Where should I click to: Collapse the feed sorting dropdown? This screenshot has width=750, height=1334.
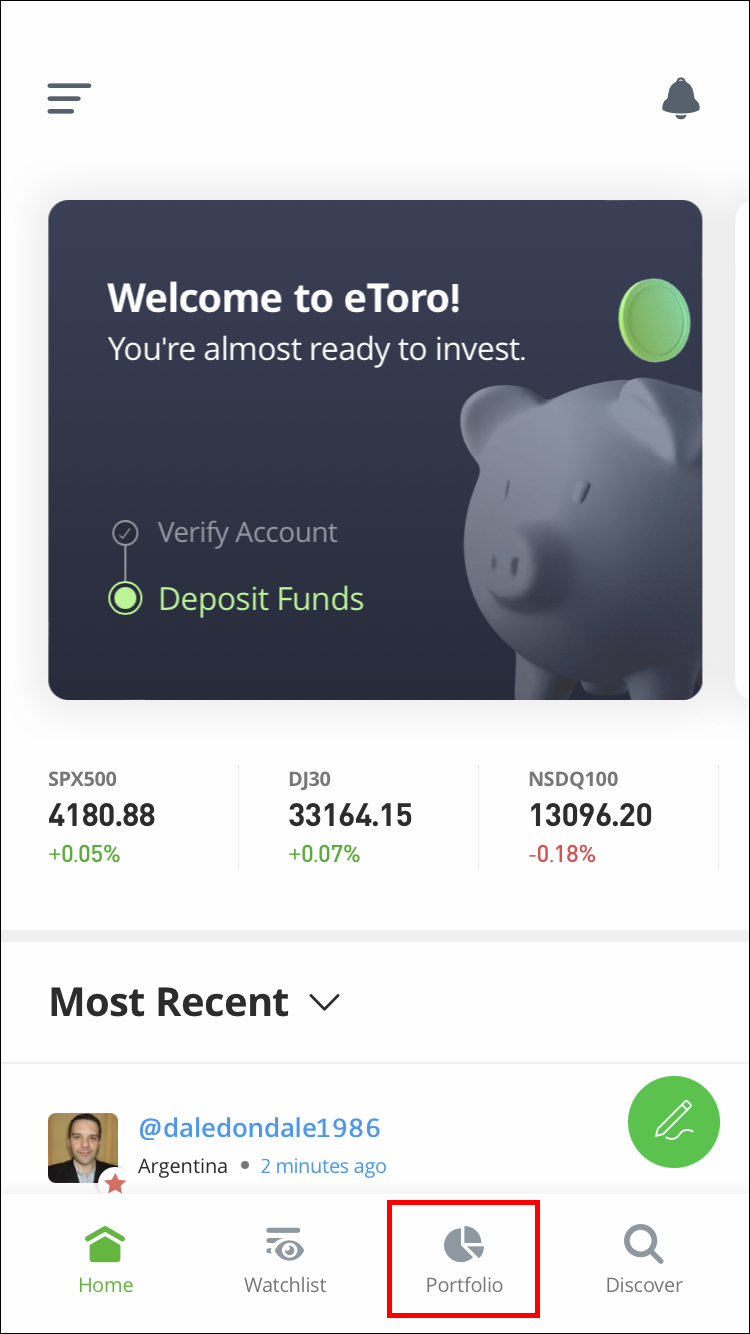pyautogui.click(x=323, y=1002)
